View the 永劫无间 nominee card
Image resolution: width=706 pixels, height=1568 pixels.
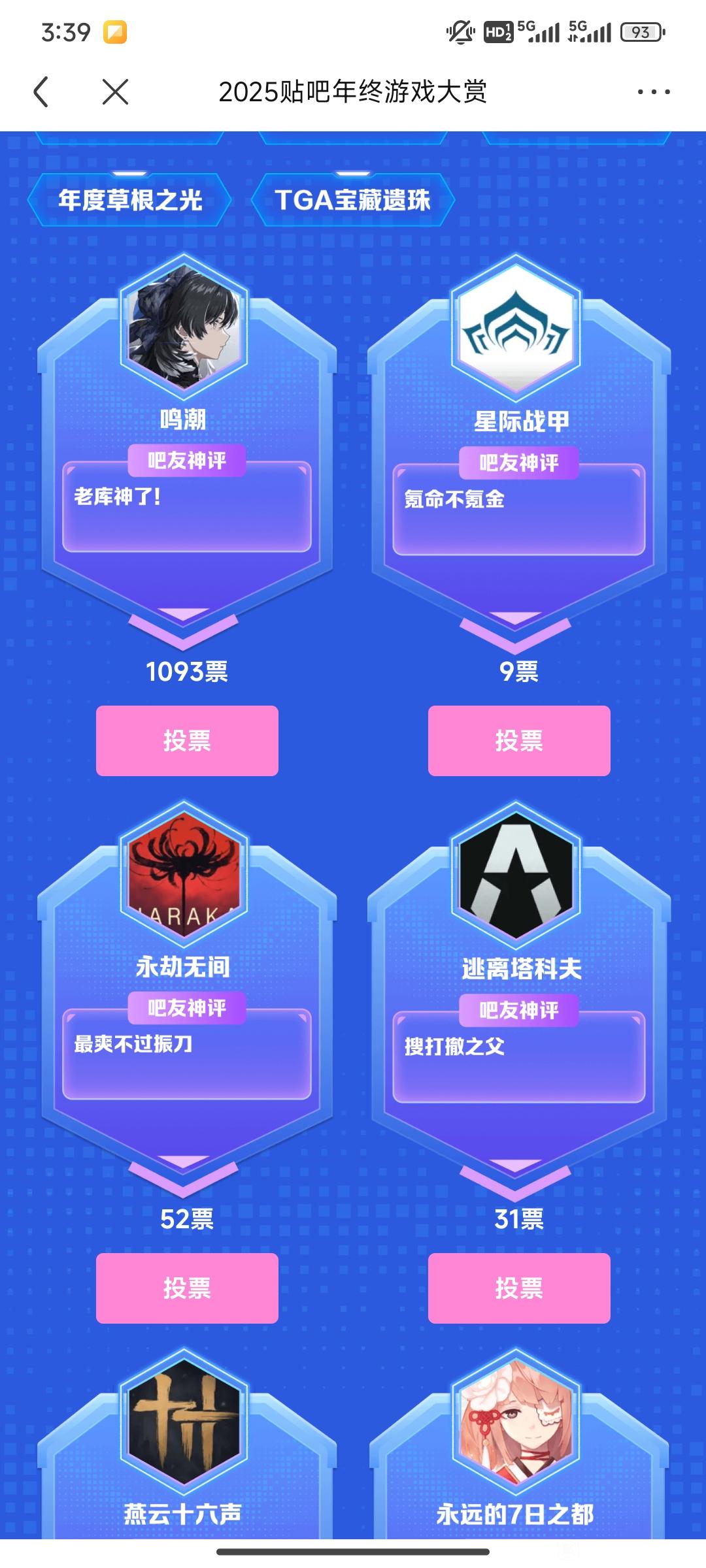click(186, 993)
